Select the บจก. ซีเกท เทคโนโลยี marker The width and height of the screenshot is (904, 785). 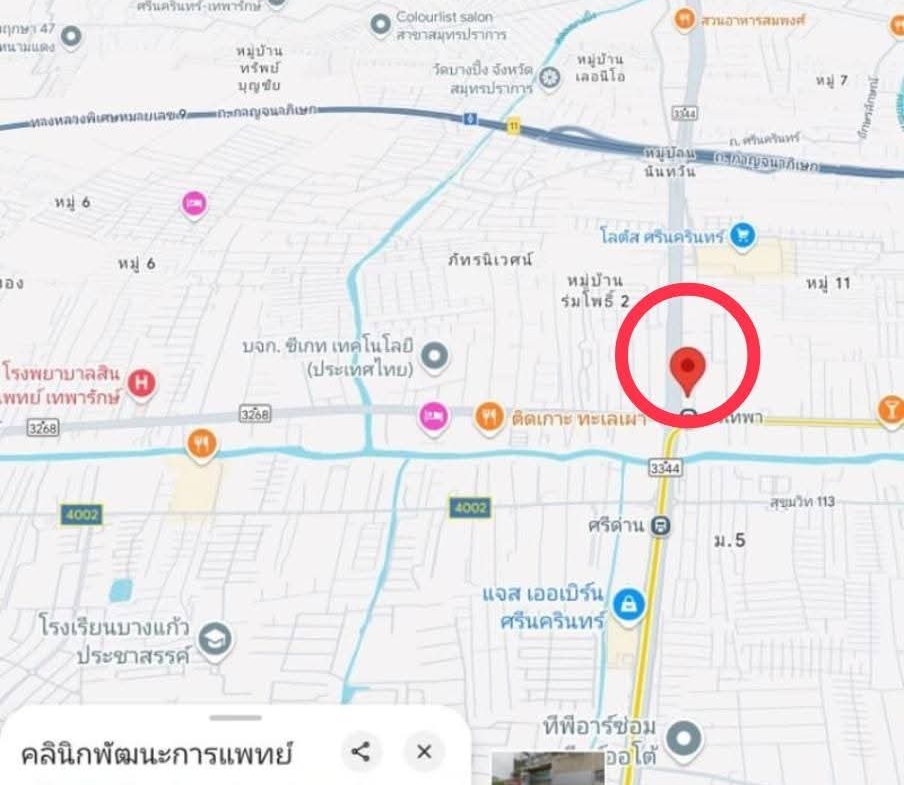tap(434, 354)
